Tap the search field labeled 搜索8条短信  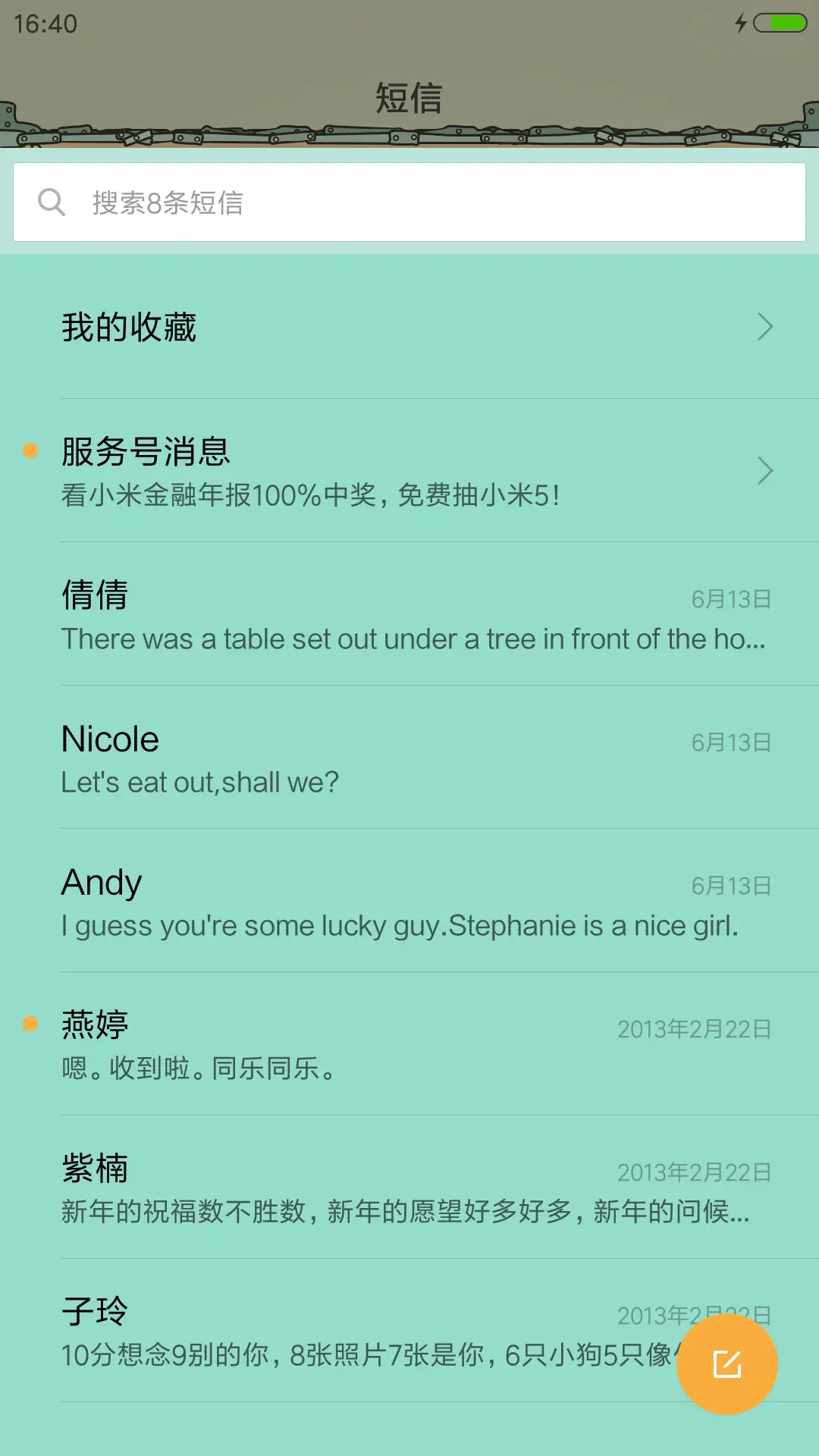[x=303, y=201]
